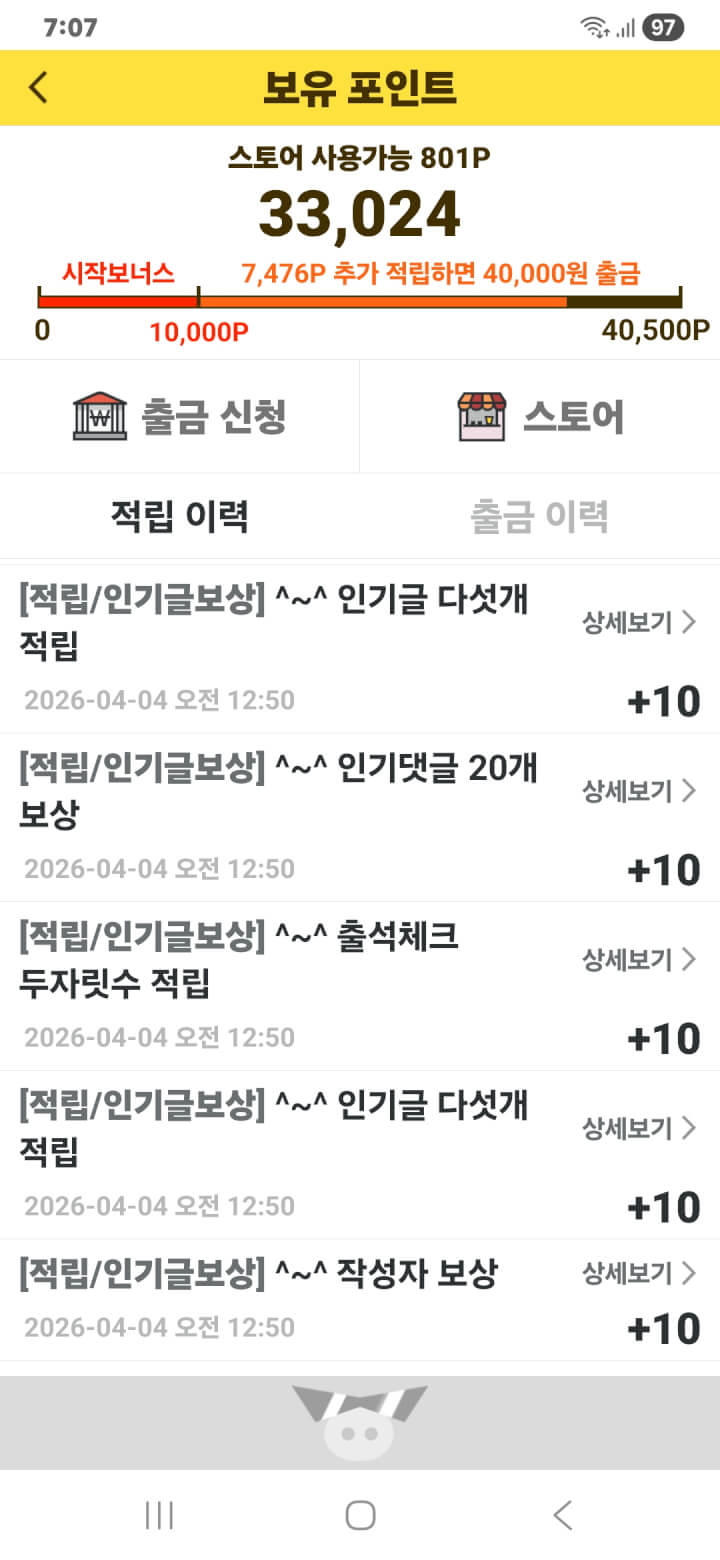Image resolution: width=720 pixels, height=1560 pixels.
Task: Open system recent apps
Action: [159, 1515]
